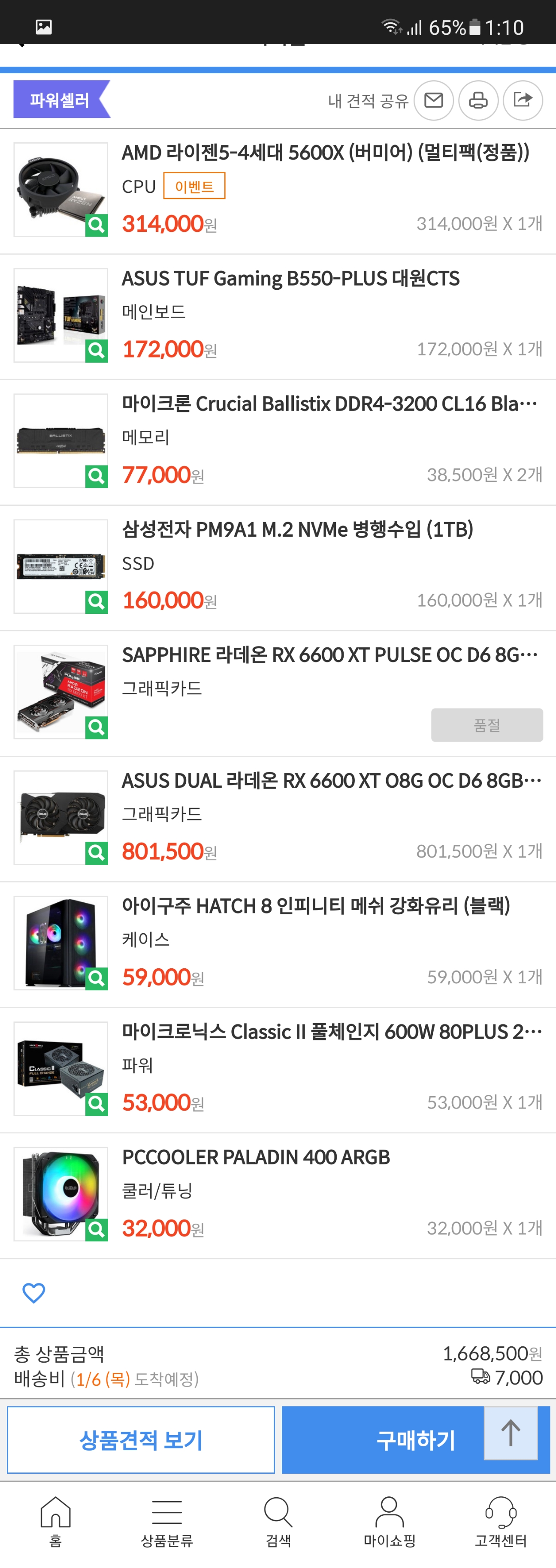Viewport: 556px width, 1568px height.
Task: Zoom the ASUS TUF Gaming B550-PLUS image
Action: (96, 351)
